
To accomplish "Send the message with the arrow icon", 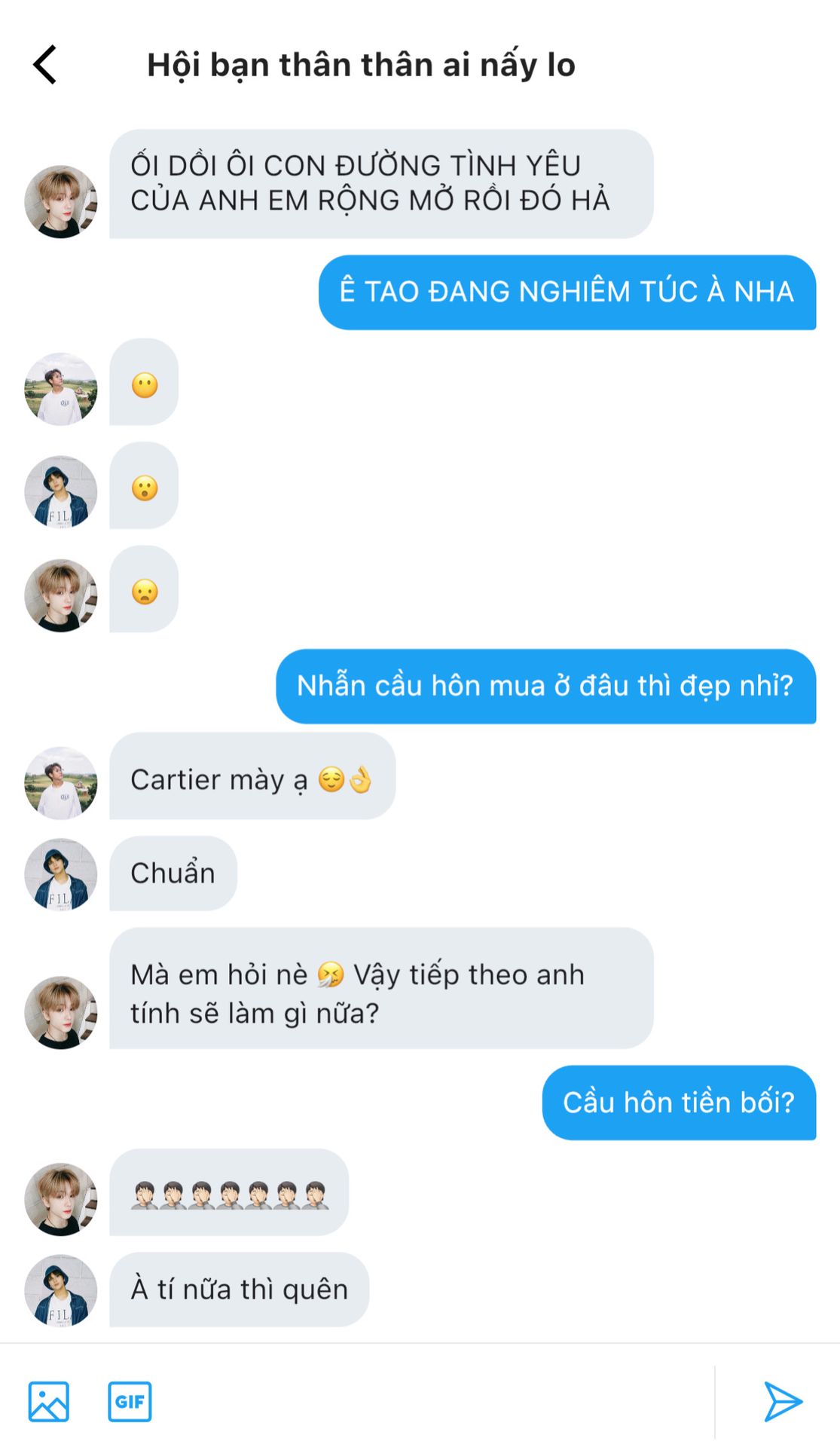I will [783, 1401].
